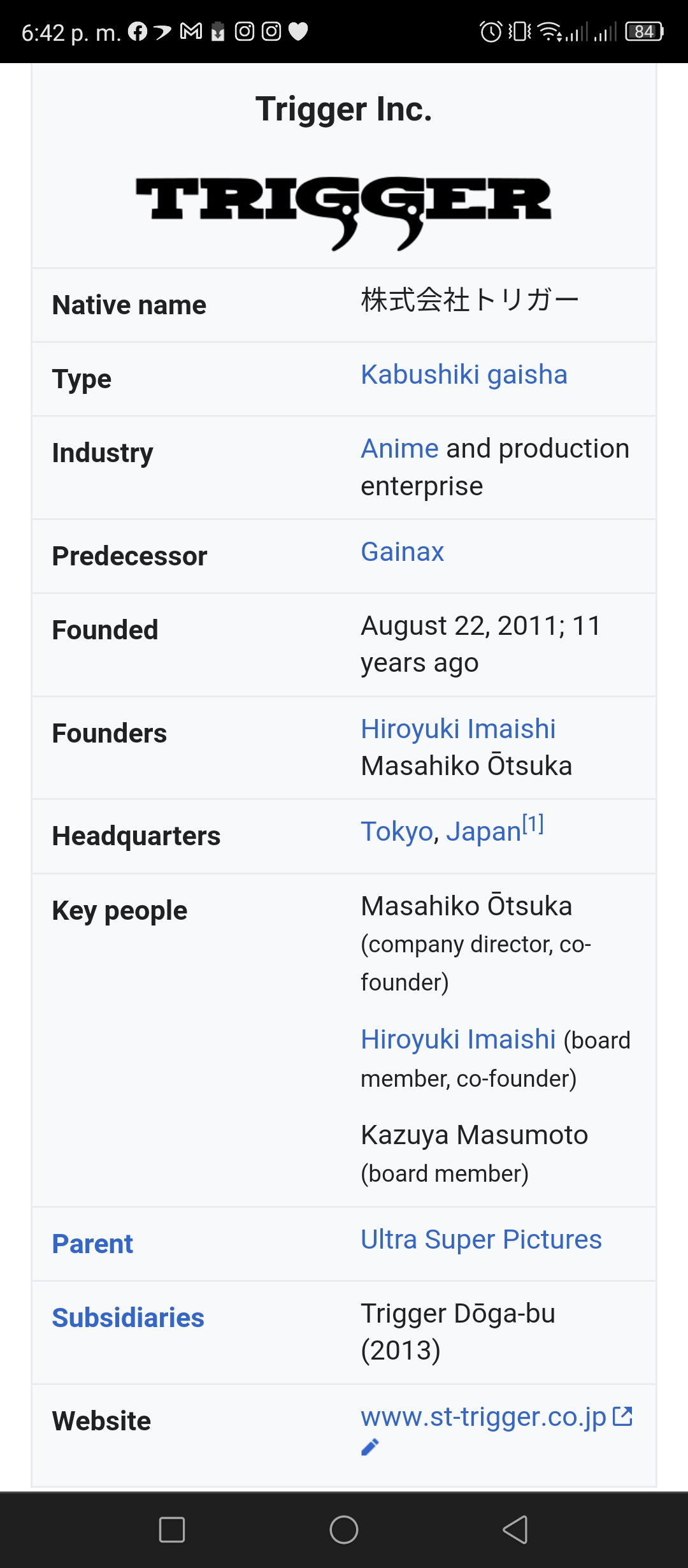Follow the Anime link under Industry
Image resolution: width=688 pixels, height=1568 pixels.
click(399, 449)
